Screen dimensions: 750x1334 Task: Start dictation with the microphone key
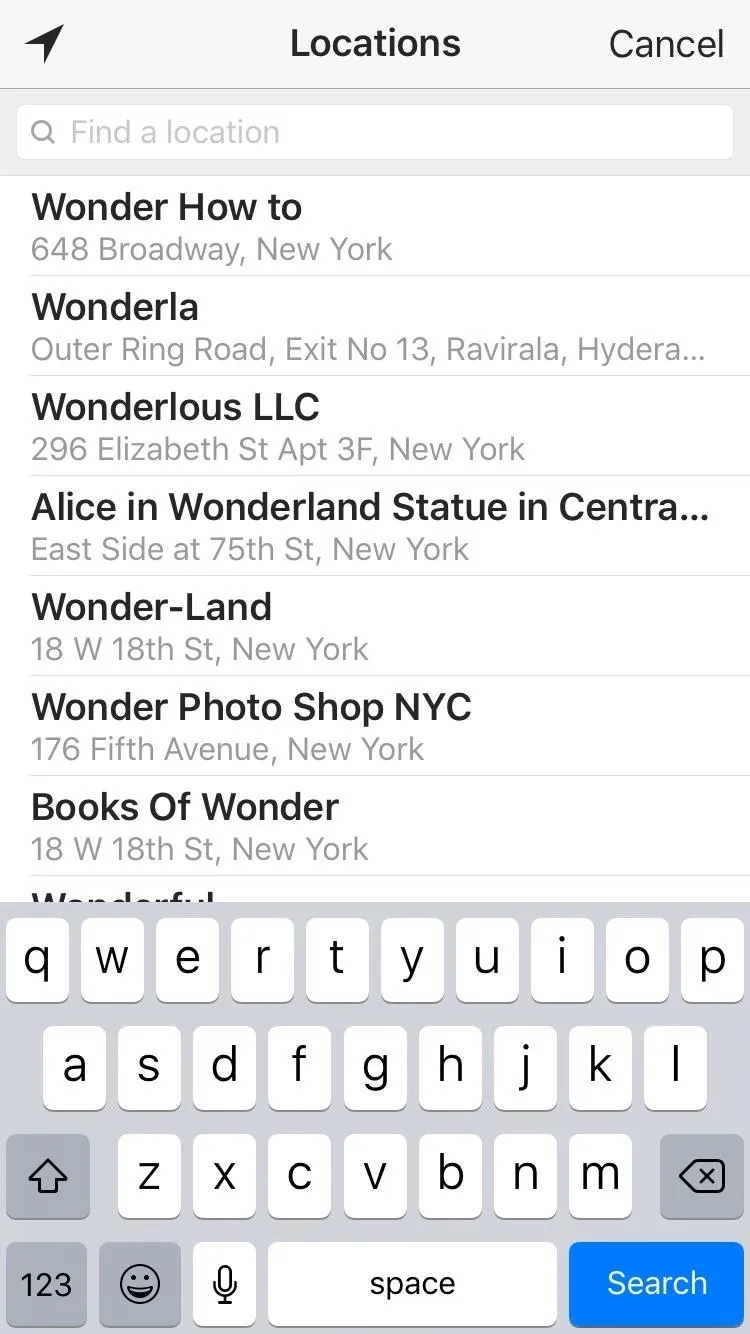coord(225,1284)
